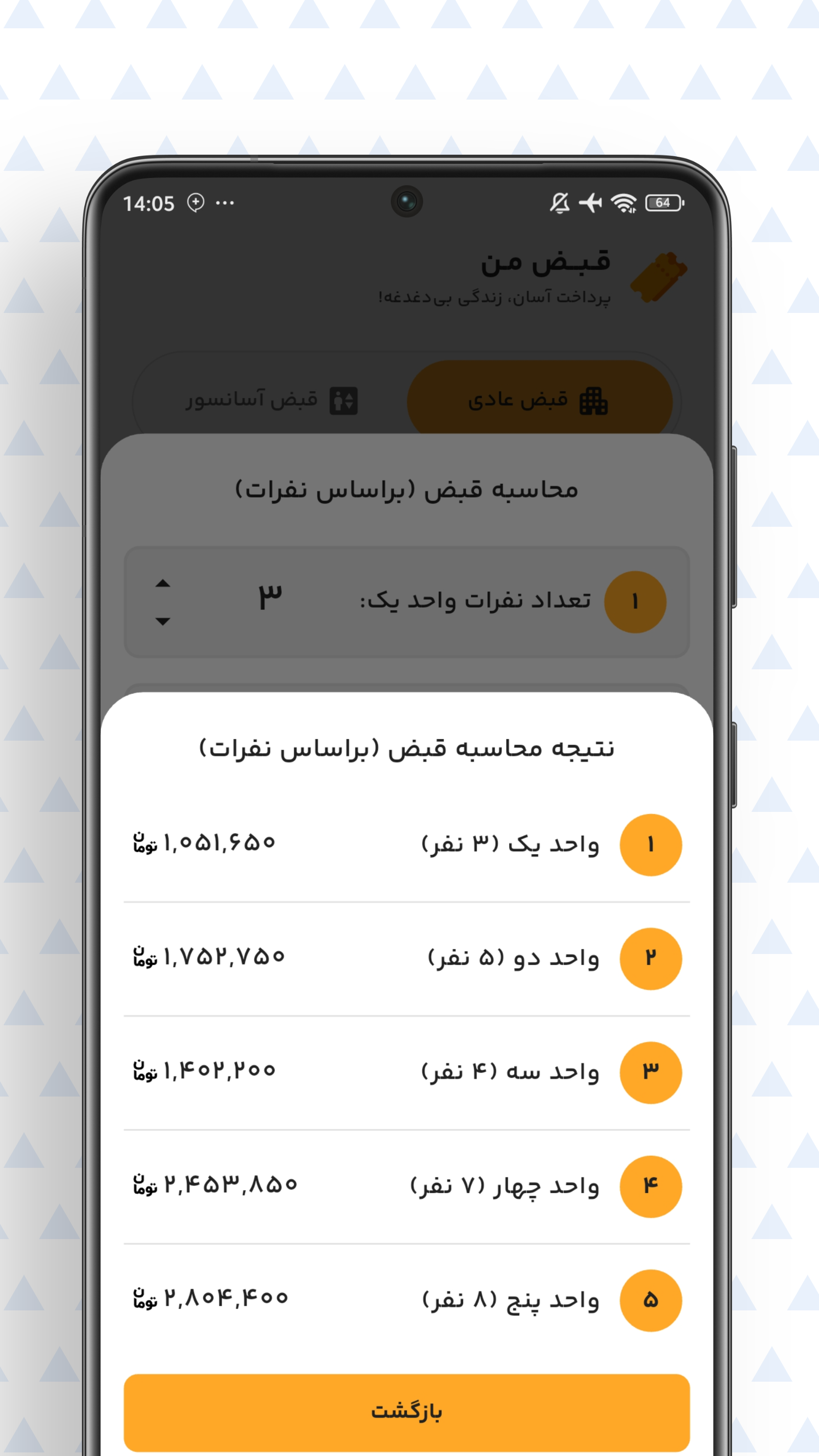Toggle airplane mode icon in status bar
This screenshot has height=1456, width=819.
pyautogui.click(x=590, y=203)
